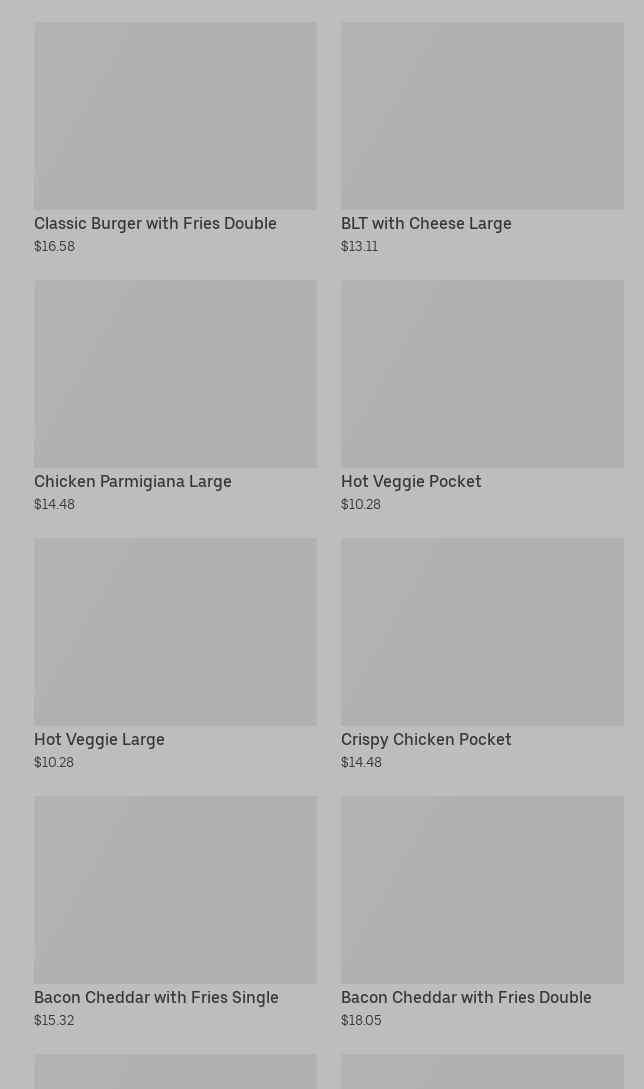Screen dimensions: 644x1089
Task: View Bacon Cheddar with Fries Double
Action: click(466, 998)
